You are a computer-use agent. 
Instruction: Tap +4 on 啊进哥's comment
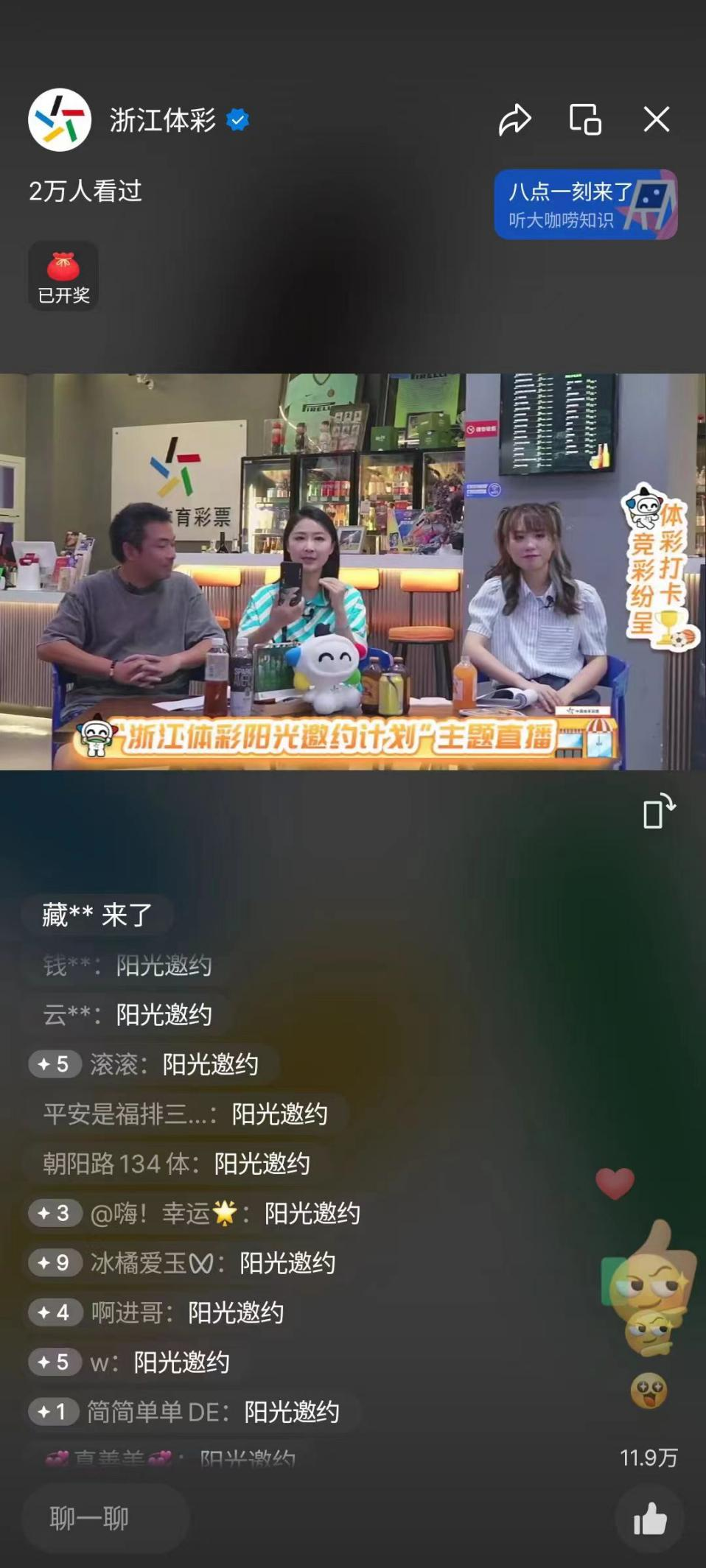click(x=55, y=1312)
